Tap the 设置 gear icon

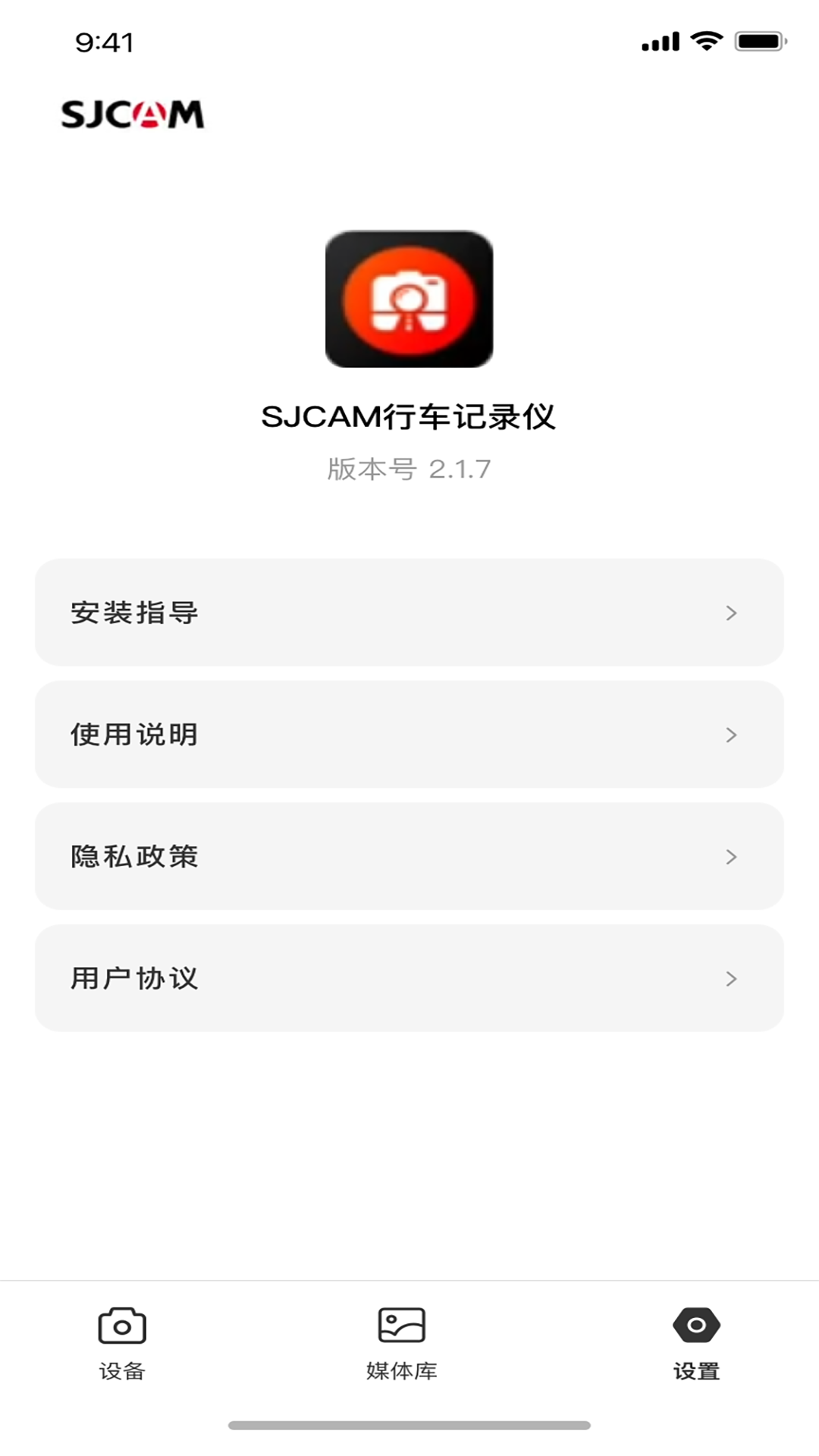[695, 1326]
